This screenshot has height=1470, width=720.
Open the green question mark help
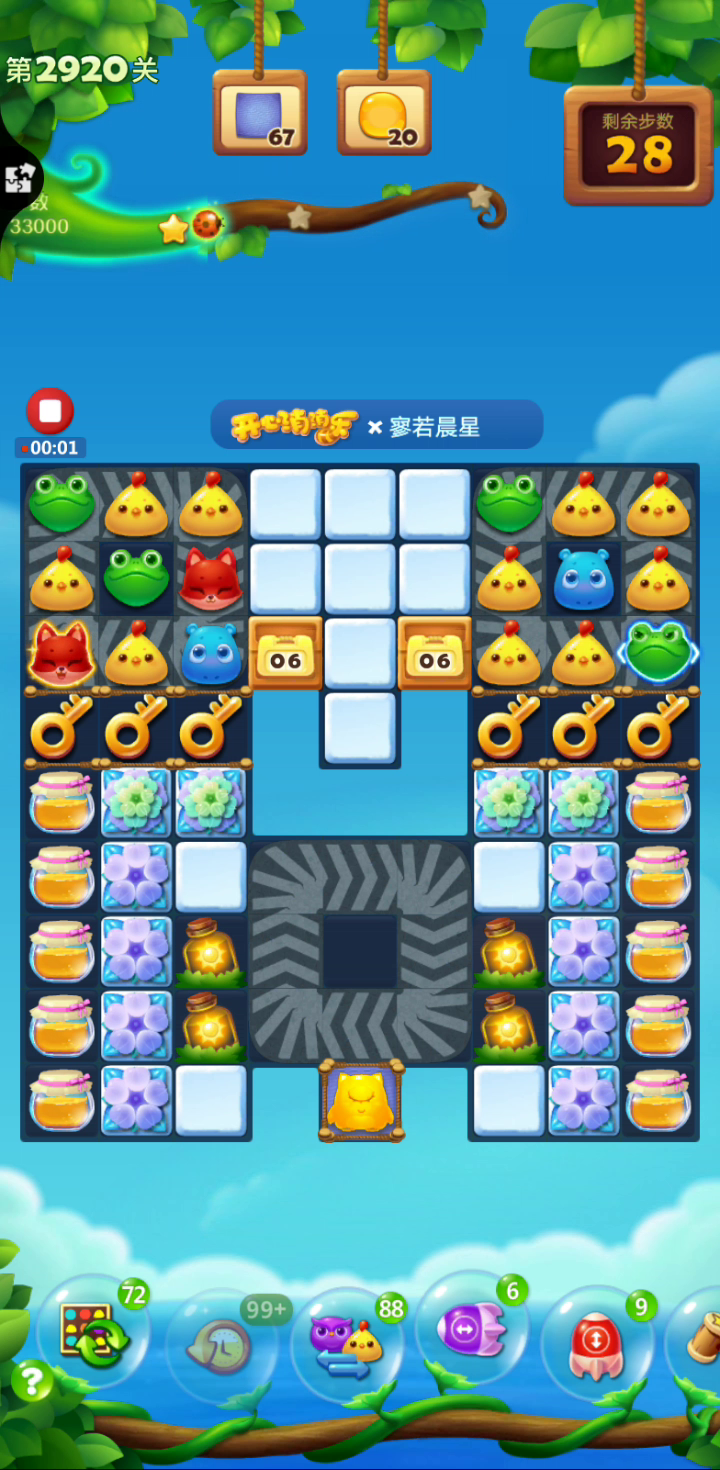(x=32, y=1381)
